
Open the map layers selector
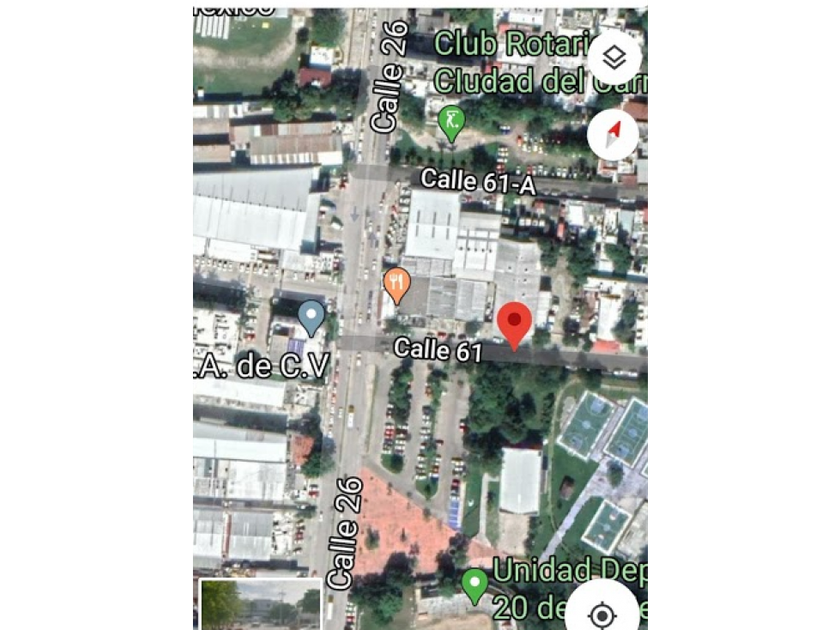614,58
